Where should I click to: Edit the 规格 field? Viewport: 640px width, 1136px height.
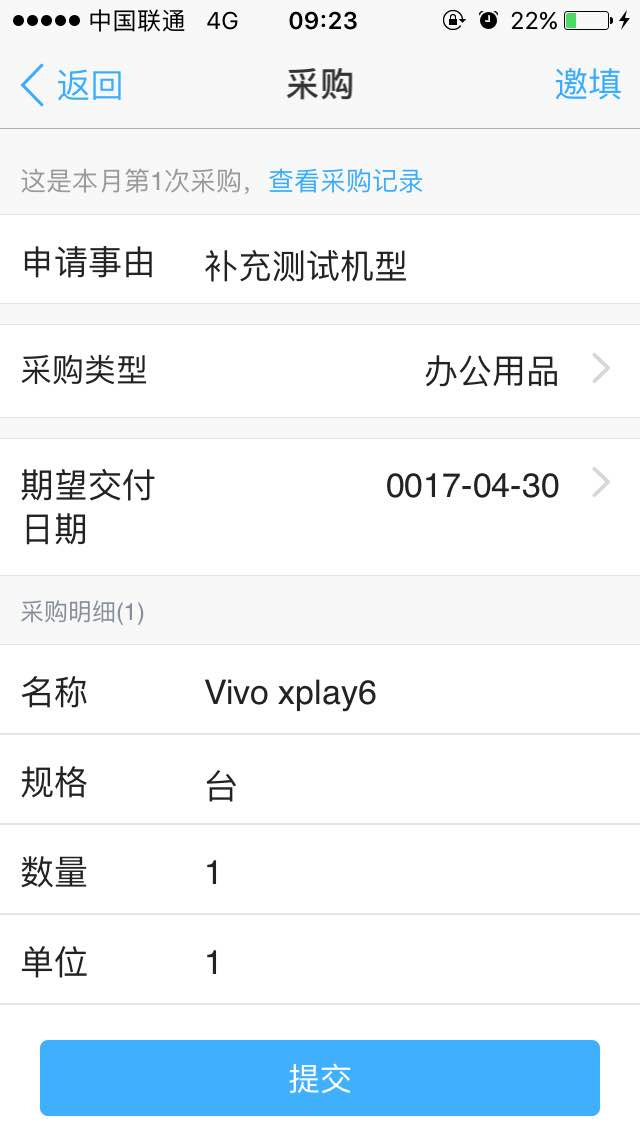(x=320, y=780)
